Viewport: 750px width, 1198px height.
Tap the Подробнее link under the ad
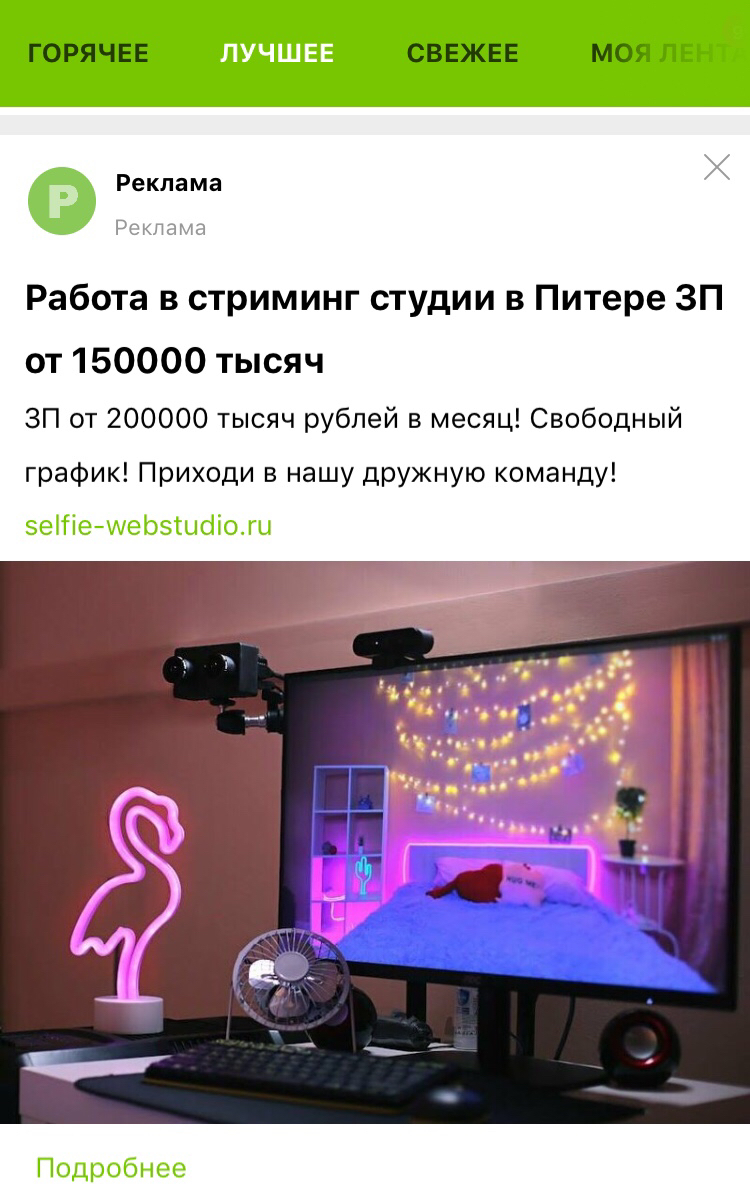pyautogui.click(x=111, y=1167)
